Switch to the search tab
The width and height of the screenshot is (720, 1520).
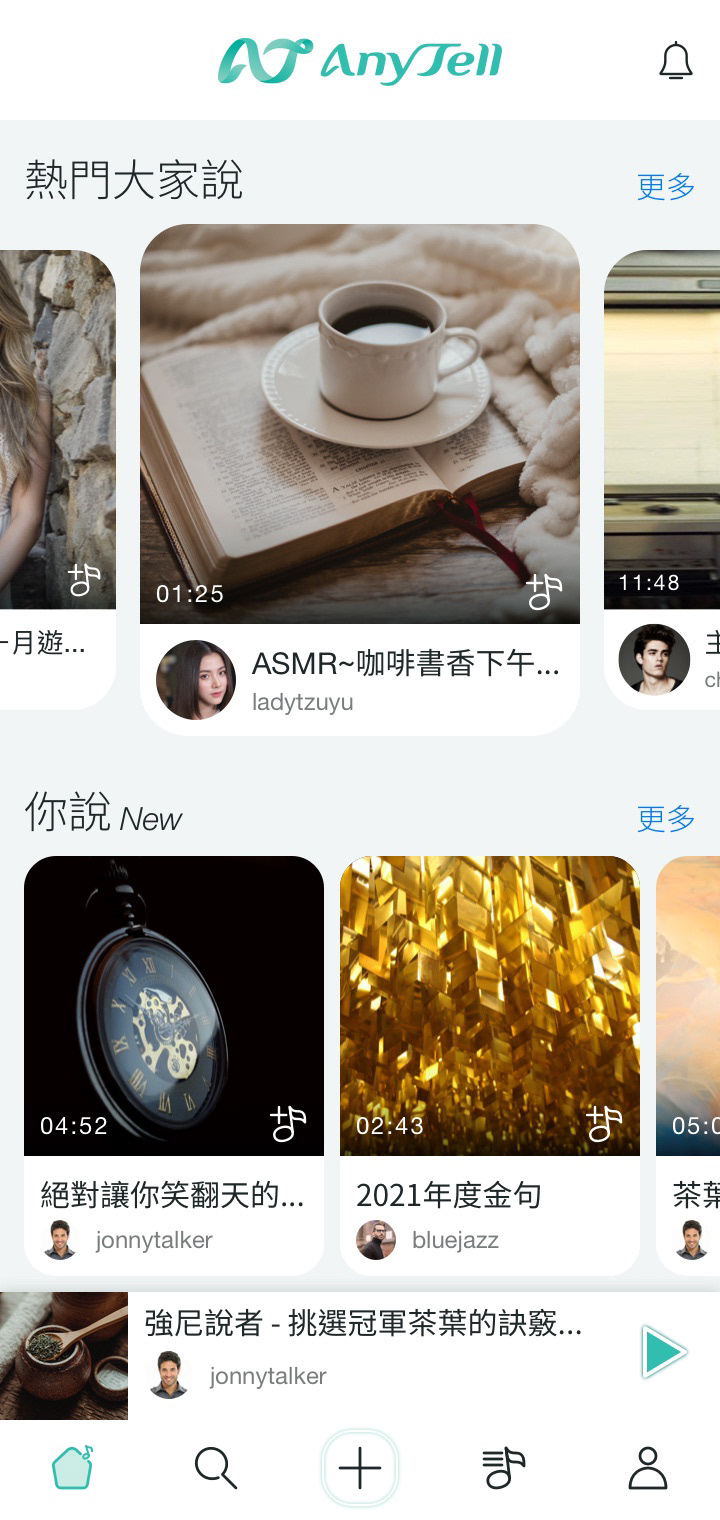pos(215,1468)
